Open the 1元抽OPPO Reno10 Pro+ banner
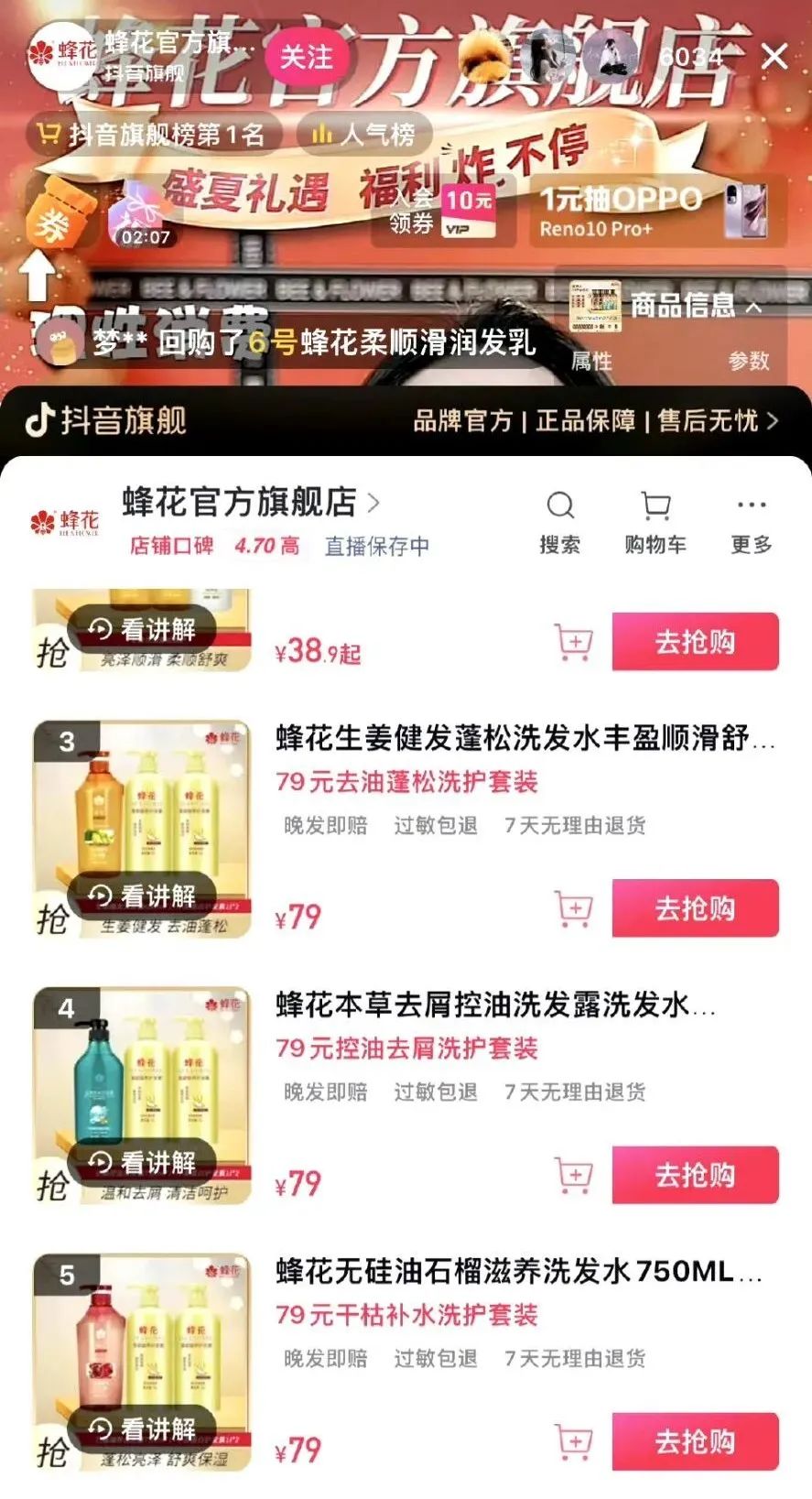This screenshot has width=812, height=1499. coord(658,212)
